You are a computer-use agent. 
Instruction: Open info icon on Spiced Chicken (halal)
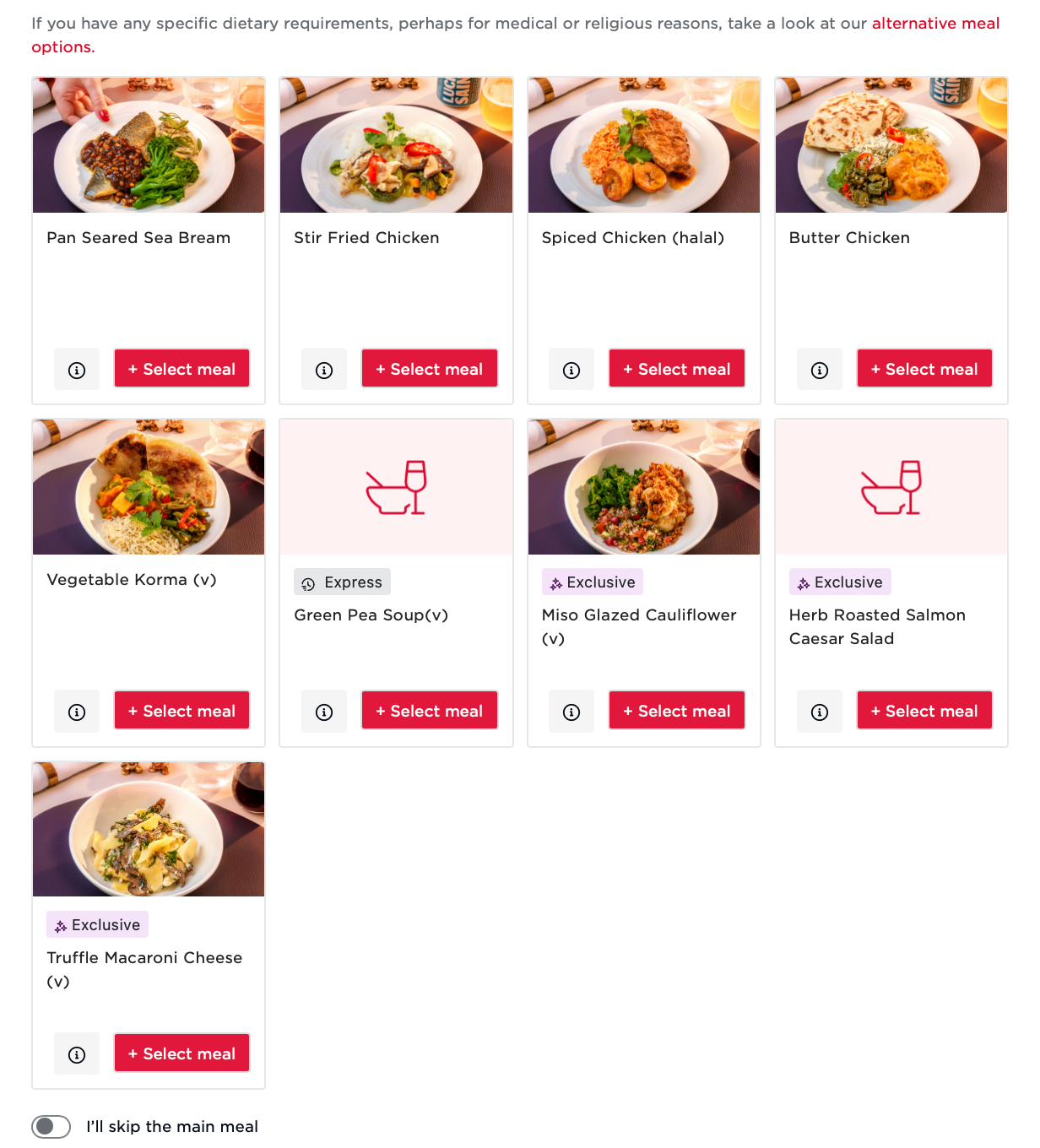571,369
